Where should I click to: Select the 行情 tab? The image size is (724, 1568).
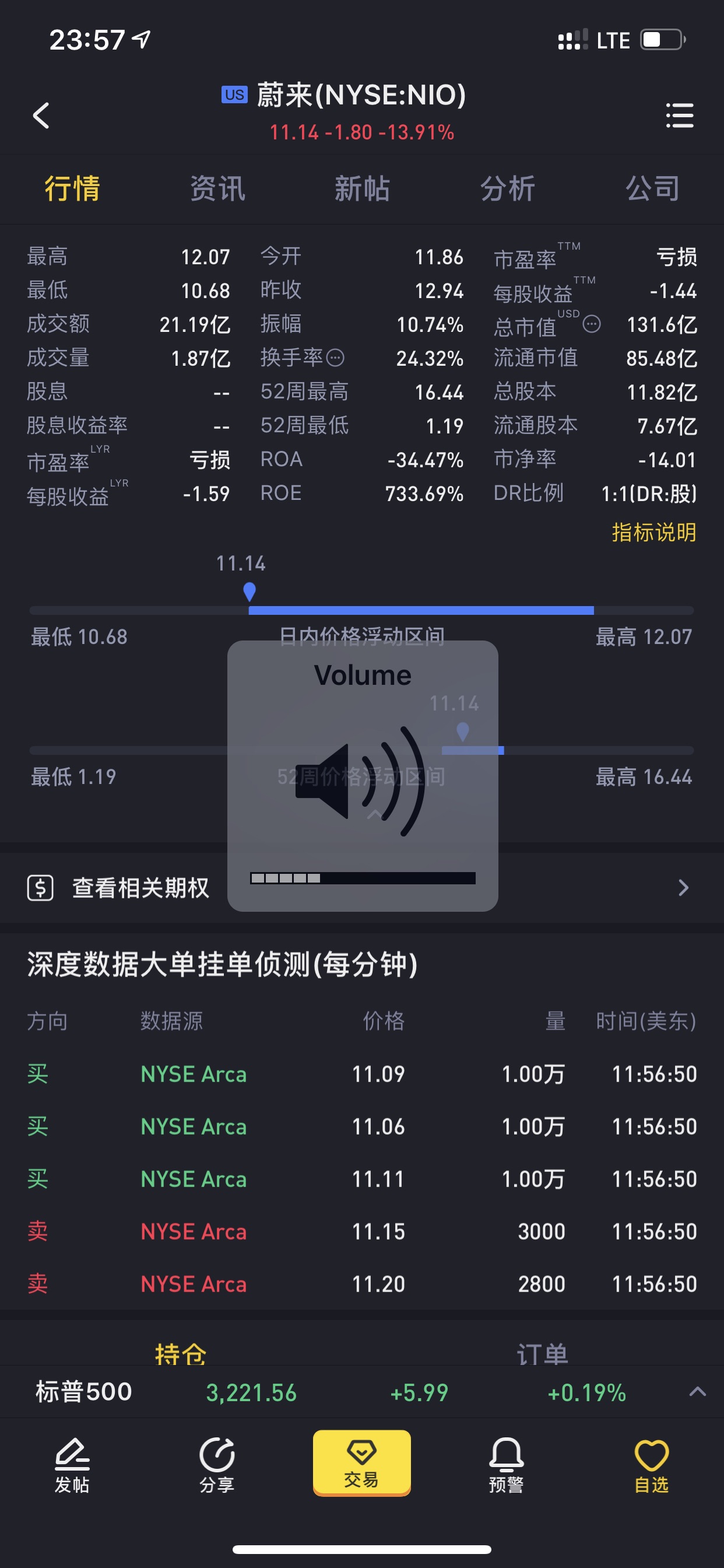(x=72, y=188)
